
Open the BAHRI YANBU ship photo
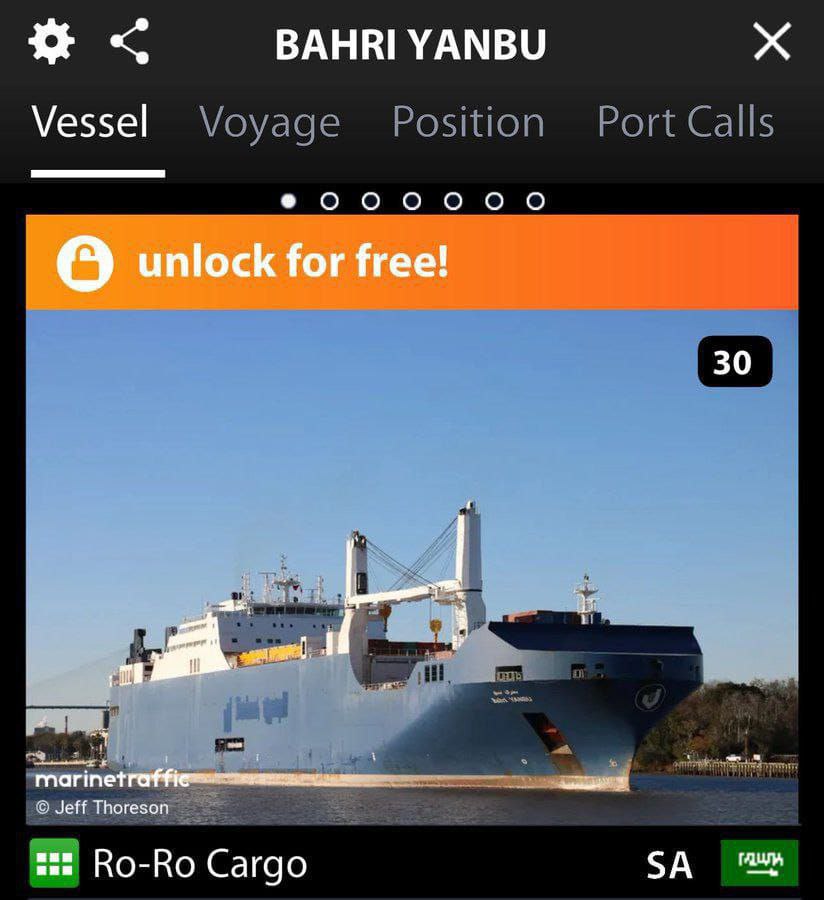(x=411, y=600)
